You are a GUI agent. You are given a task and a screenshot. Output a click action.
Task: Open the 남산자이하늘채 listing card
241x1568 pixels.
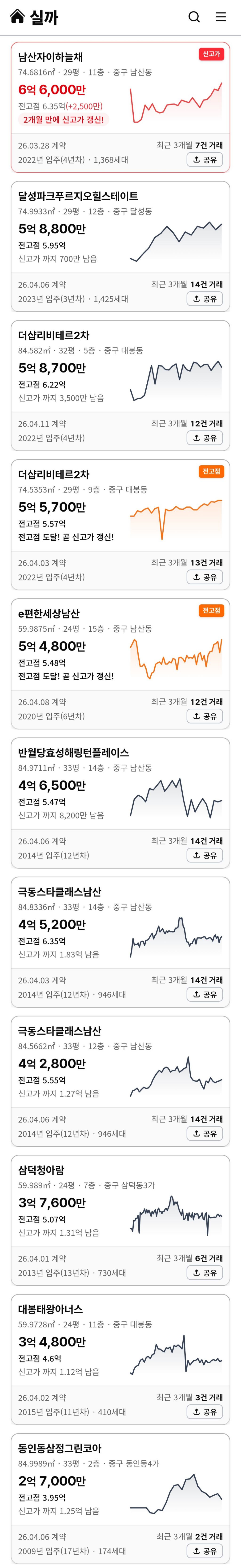(120, 107)
